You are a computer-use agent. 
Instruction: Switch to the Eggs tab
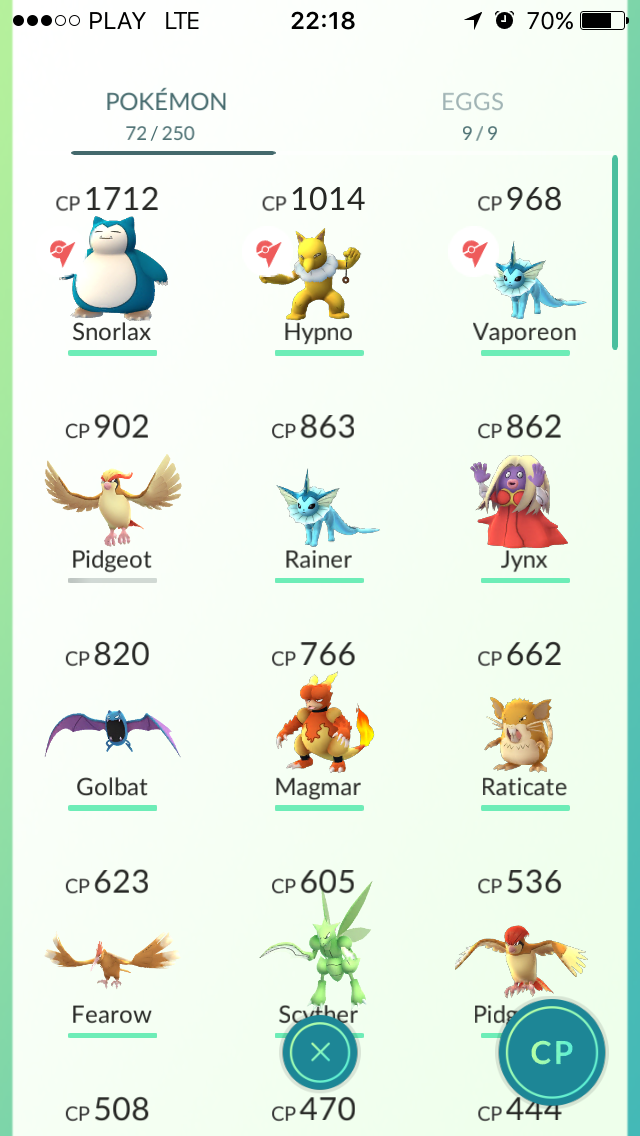pos(472,114)
